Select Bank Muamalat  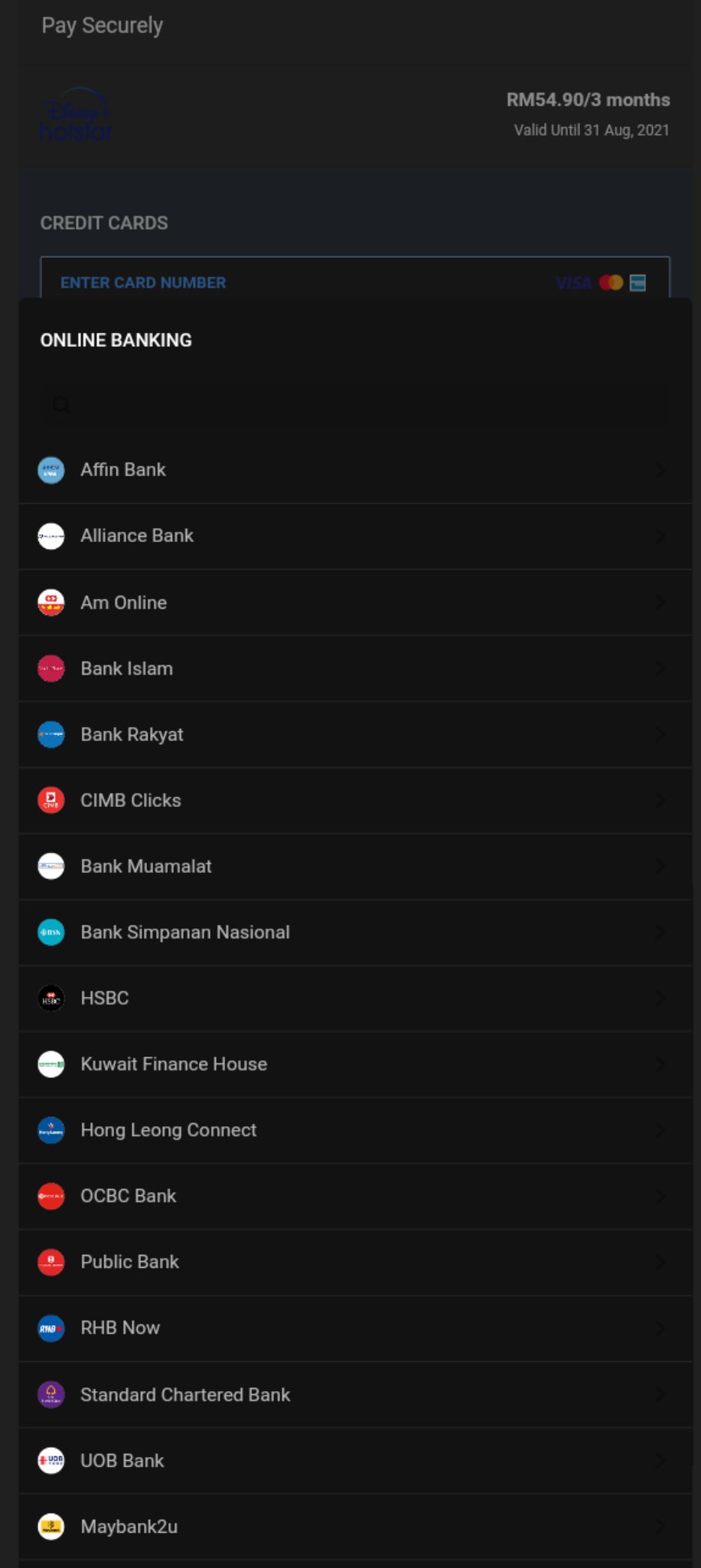tap(355, 866)
